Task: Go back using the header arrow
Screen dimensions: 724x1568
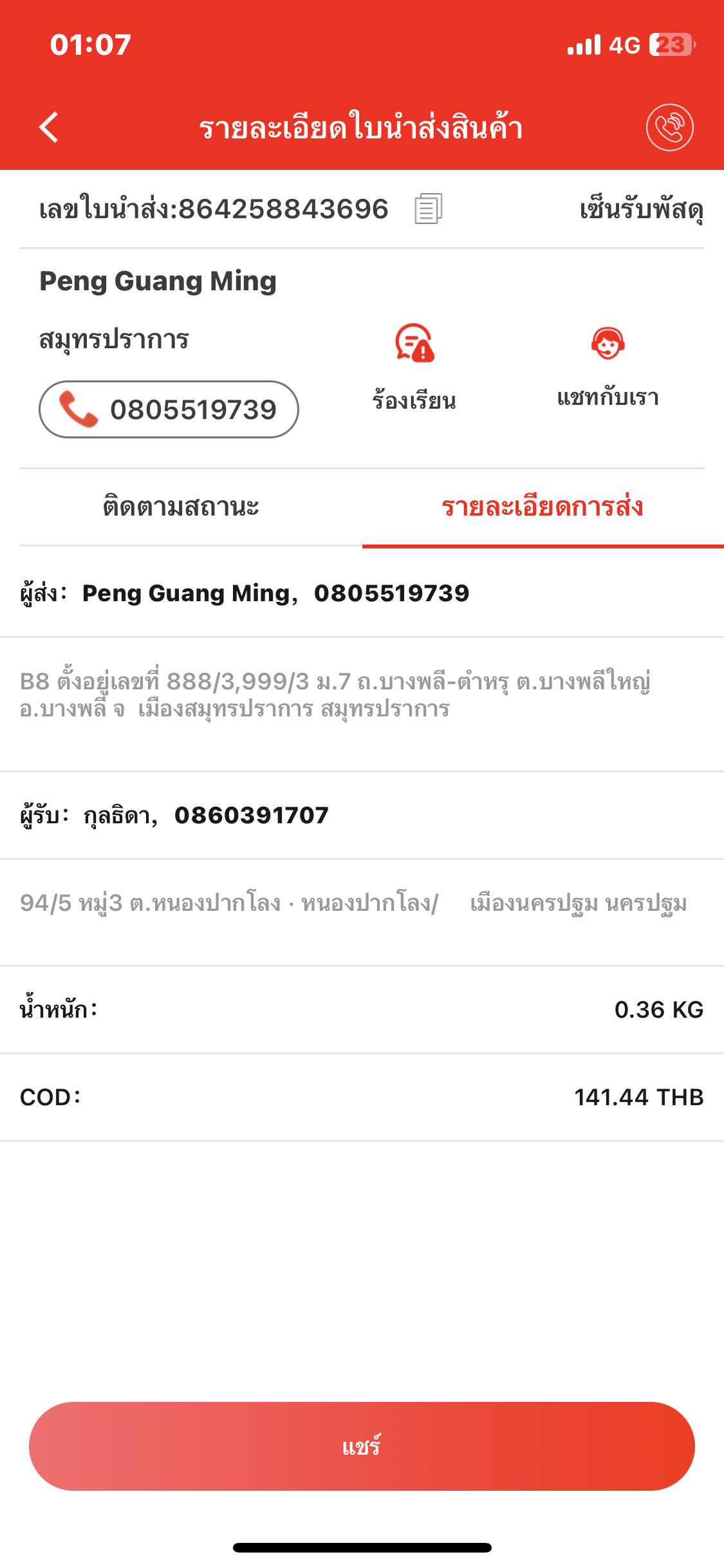Action: tap(49, 127)
